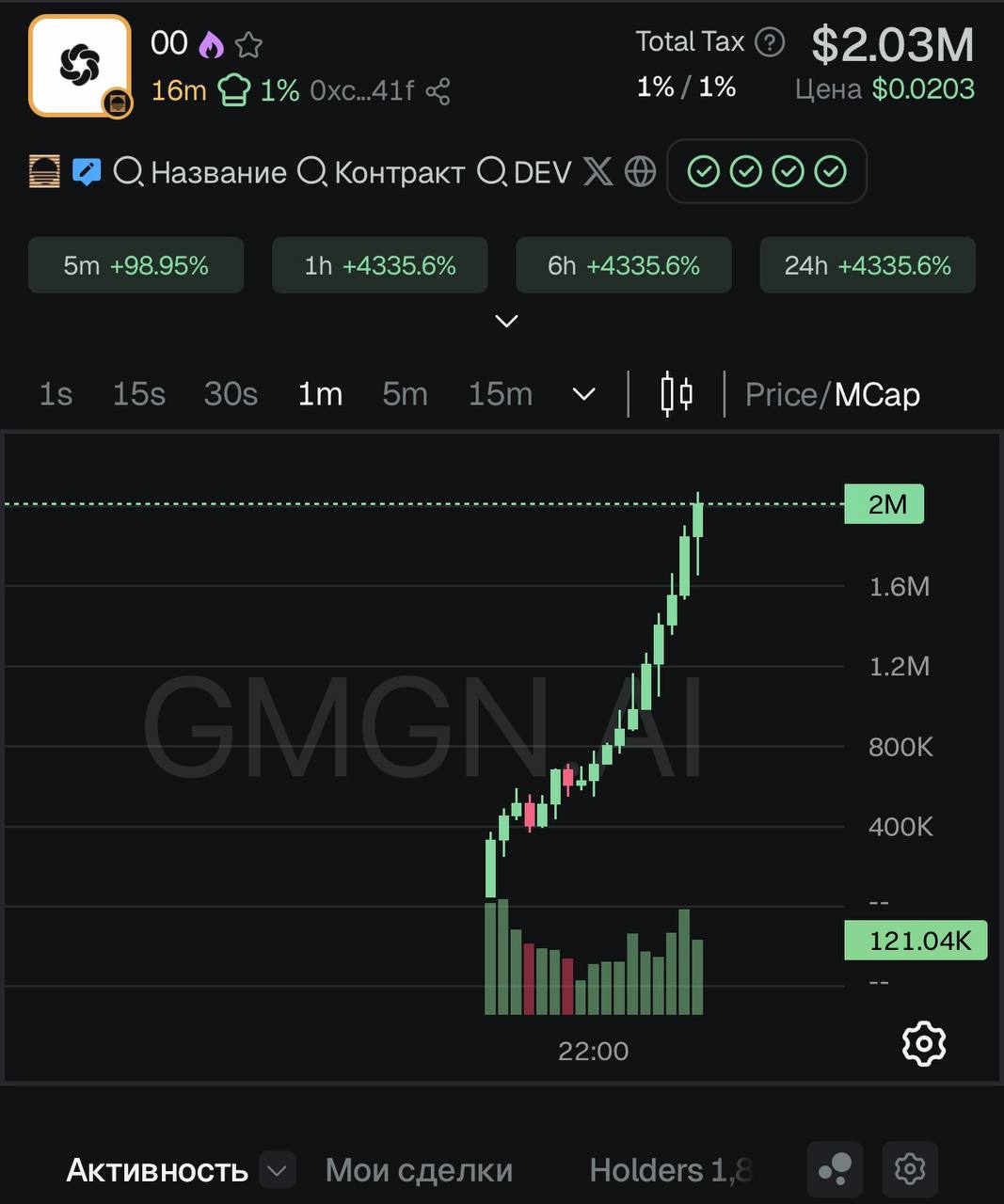Add the 00 token to favorites via star
Image resolution: width=1004 pixels, height=1204 pixels.
248,44
